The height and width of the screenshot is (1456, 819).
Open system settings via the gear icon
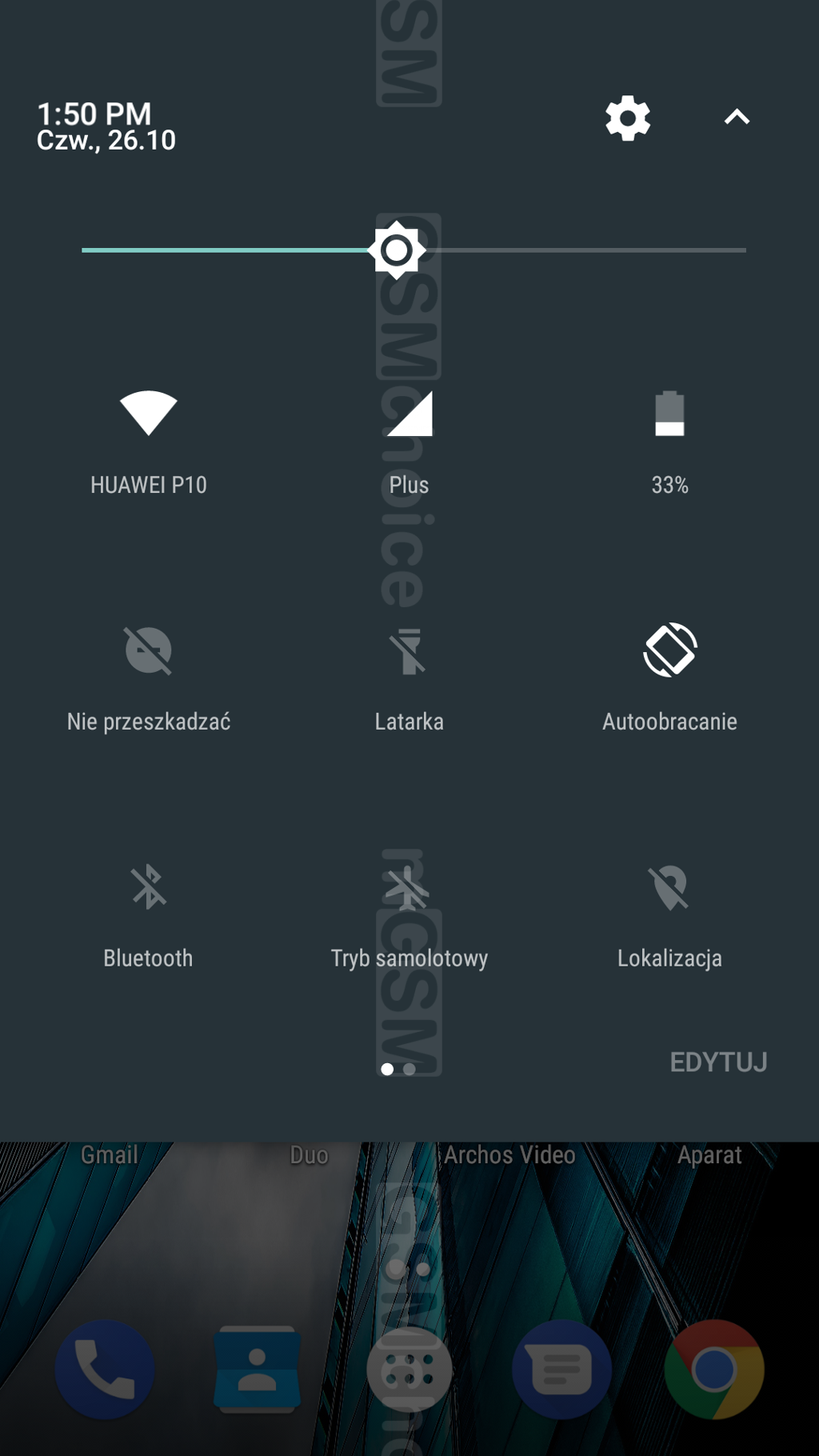[627, 118]
